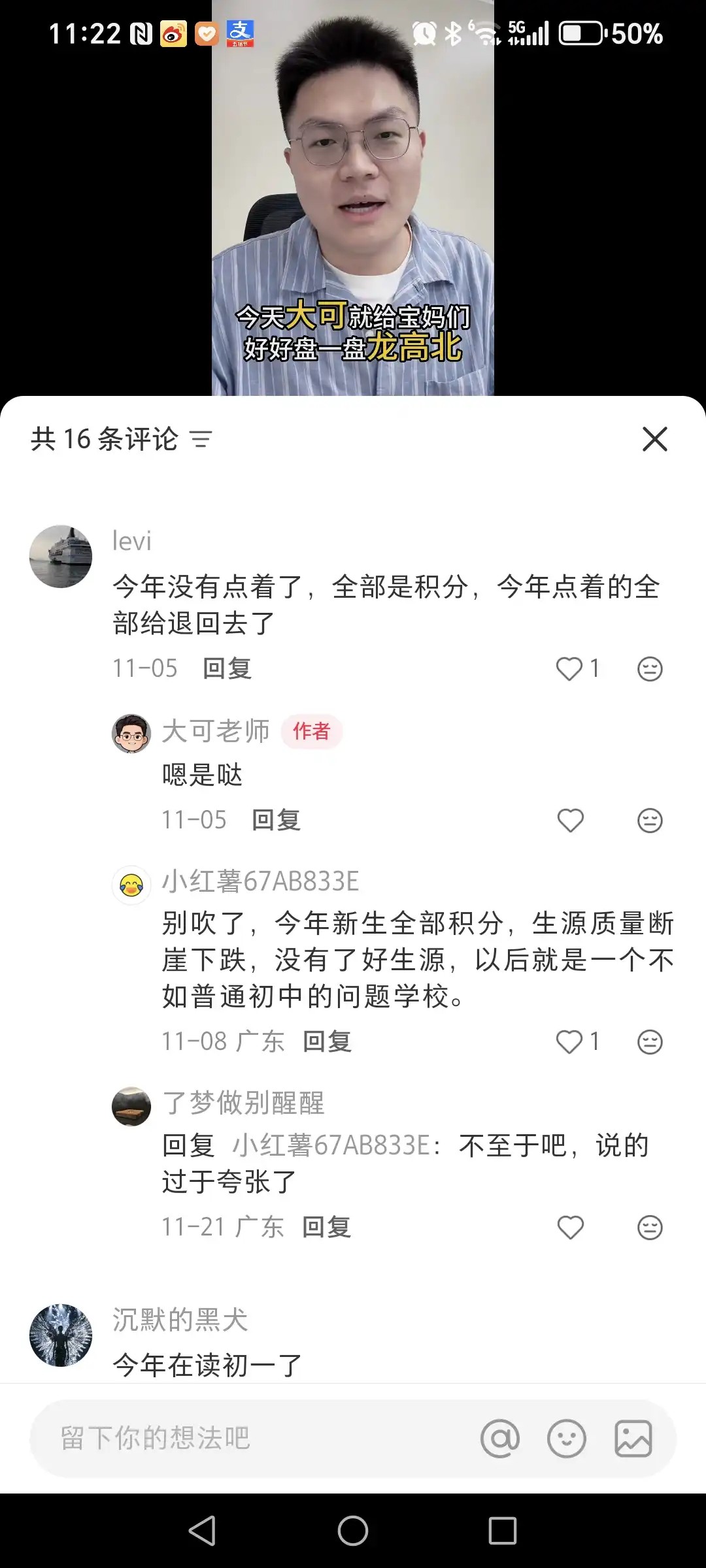Go back with the system back button
Screen dimensions: 706x1568
coord(202,1530)
